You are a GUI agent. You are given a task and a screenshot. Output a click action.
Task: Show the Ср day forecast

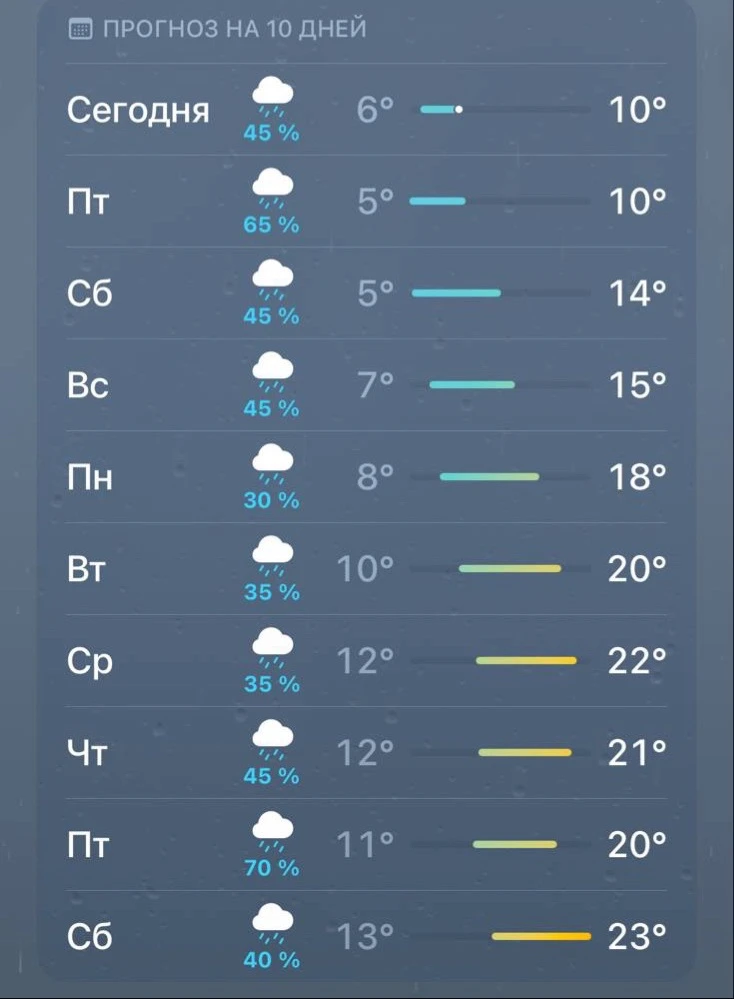(366, 661)
